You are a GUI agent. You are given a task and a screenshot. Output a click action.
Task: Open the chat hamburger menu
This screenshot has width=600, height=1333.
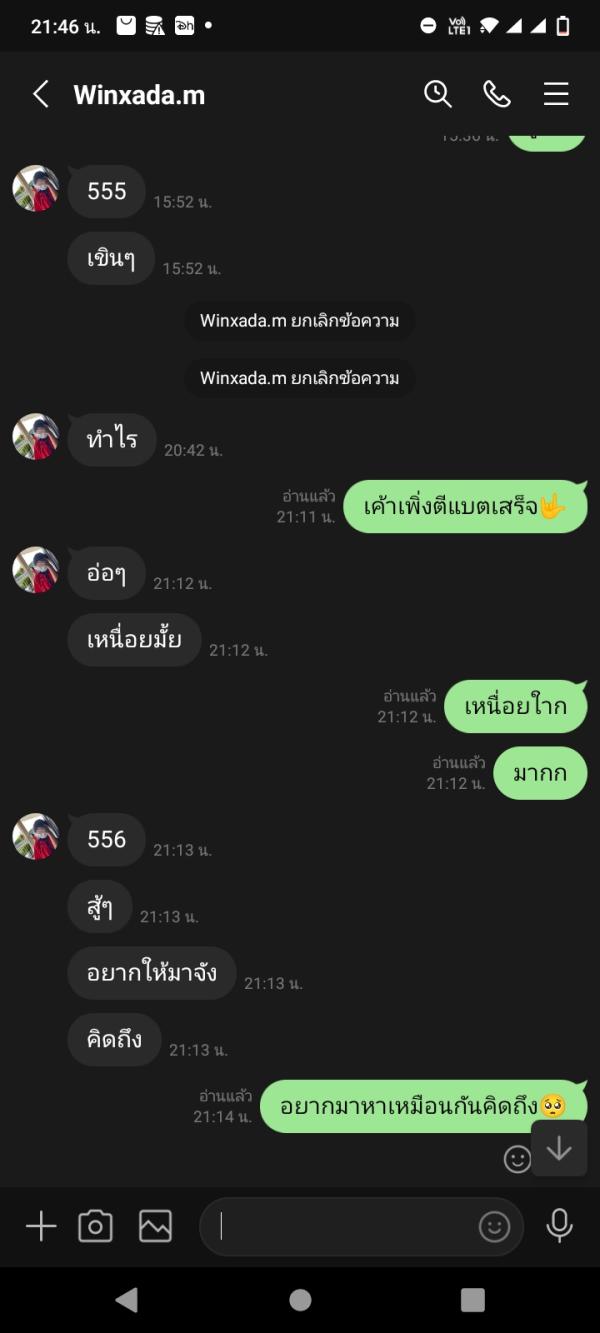556,94
